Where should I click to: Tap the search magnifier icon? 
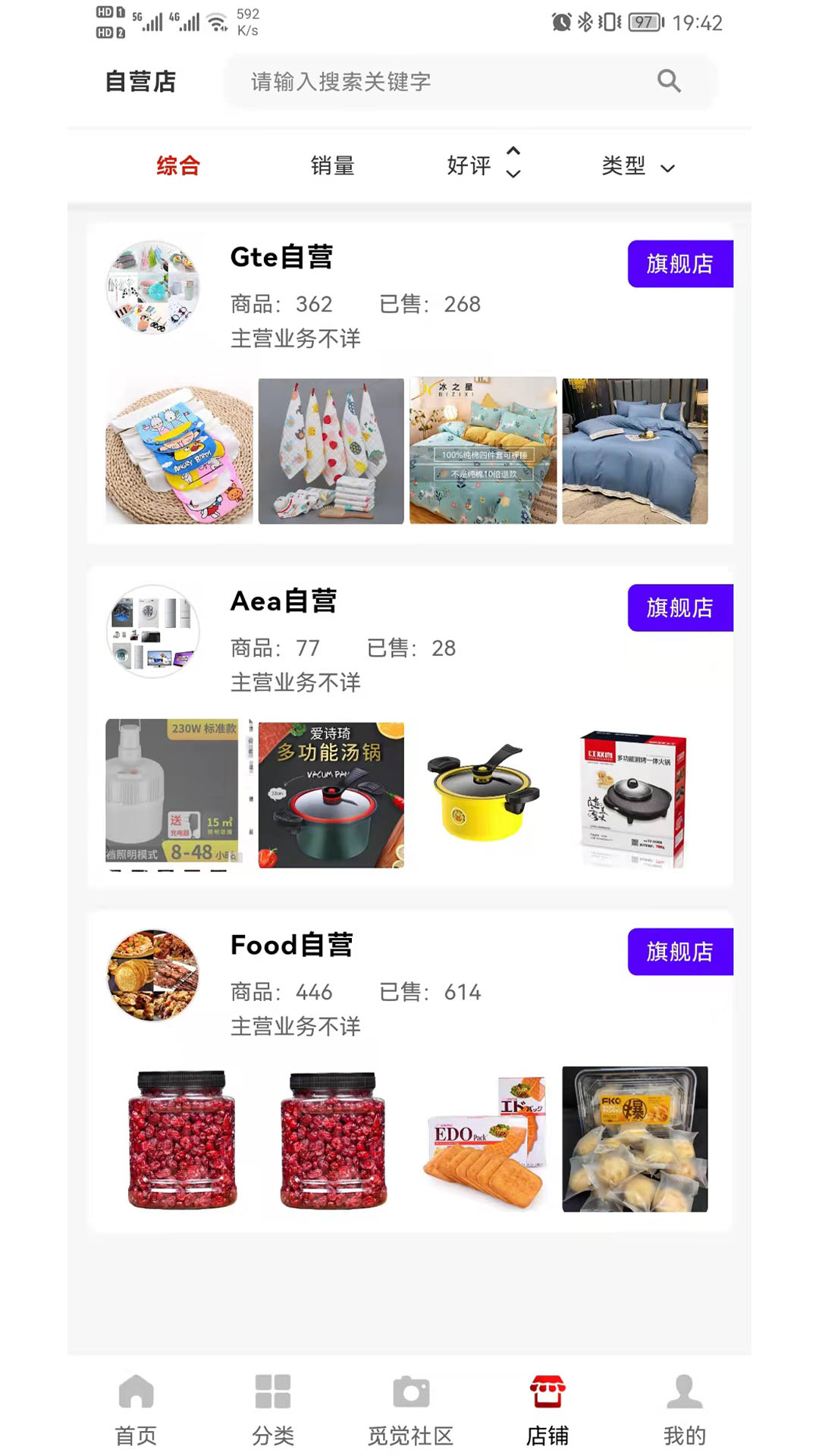click(668, 81)
